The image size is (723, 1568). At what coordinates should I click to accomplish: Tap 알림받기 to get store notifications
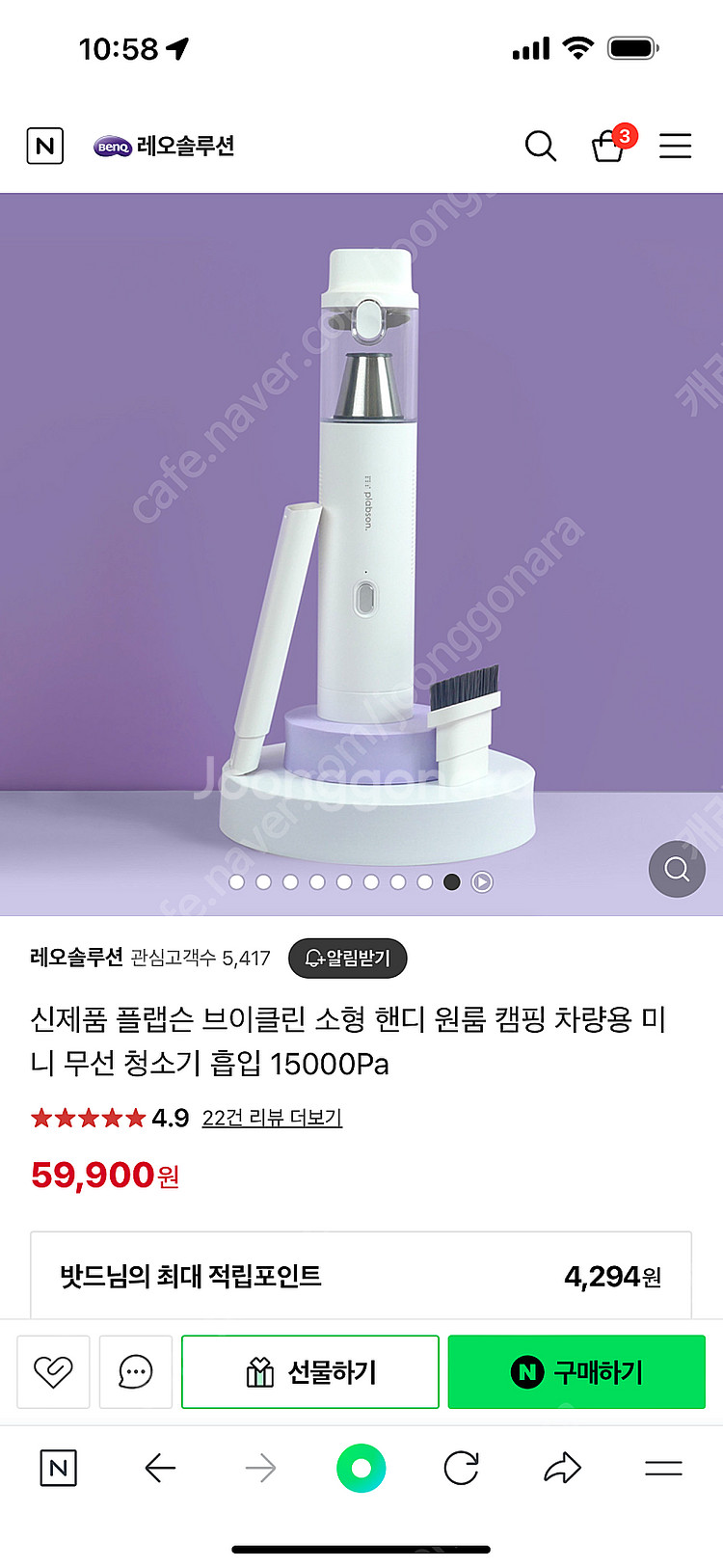[348, 958]
